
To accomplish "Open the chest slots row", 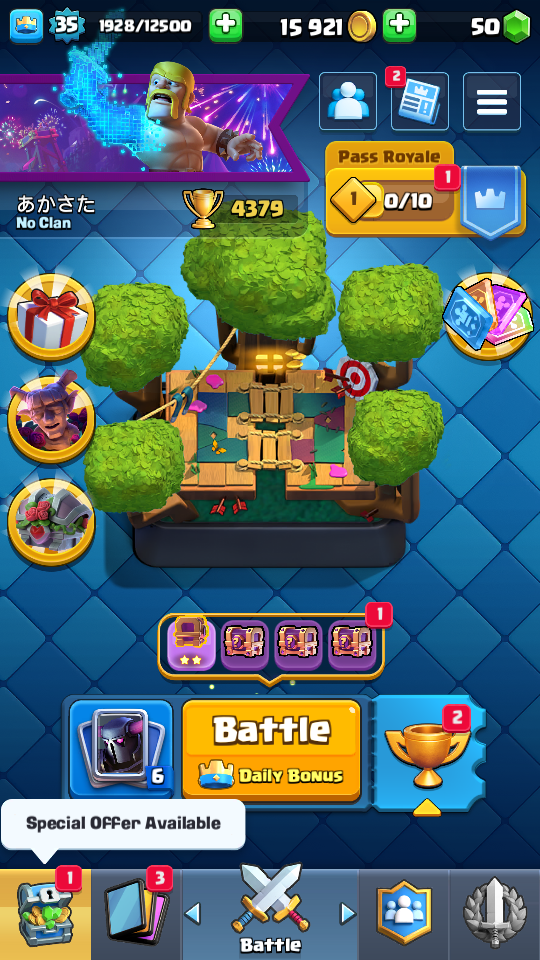I will (271, 646).
